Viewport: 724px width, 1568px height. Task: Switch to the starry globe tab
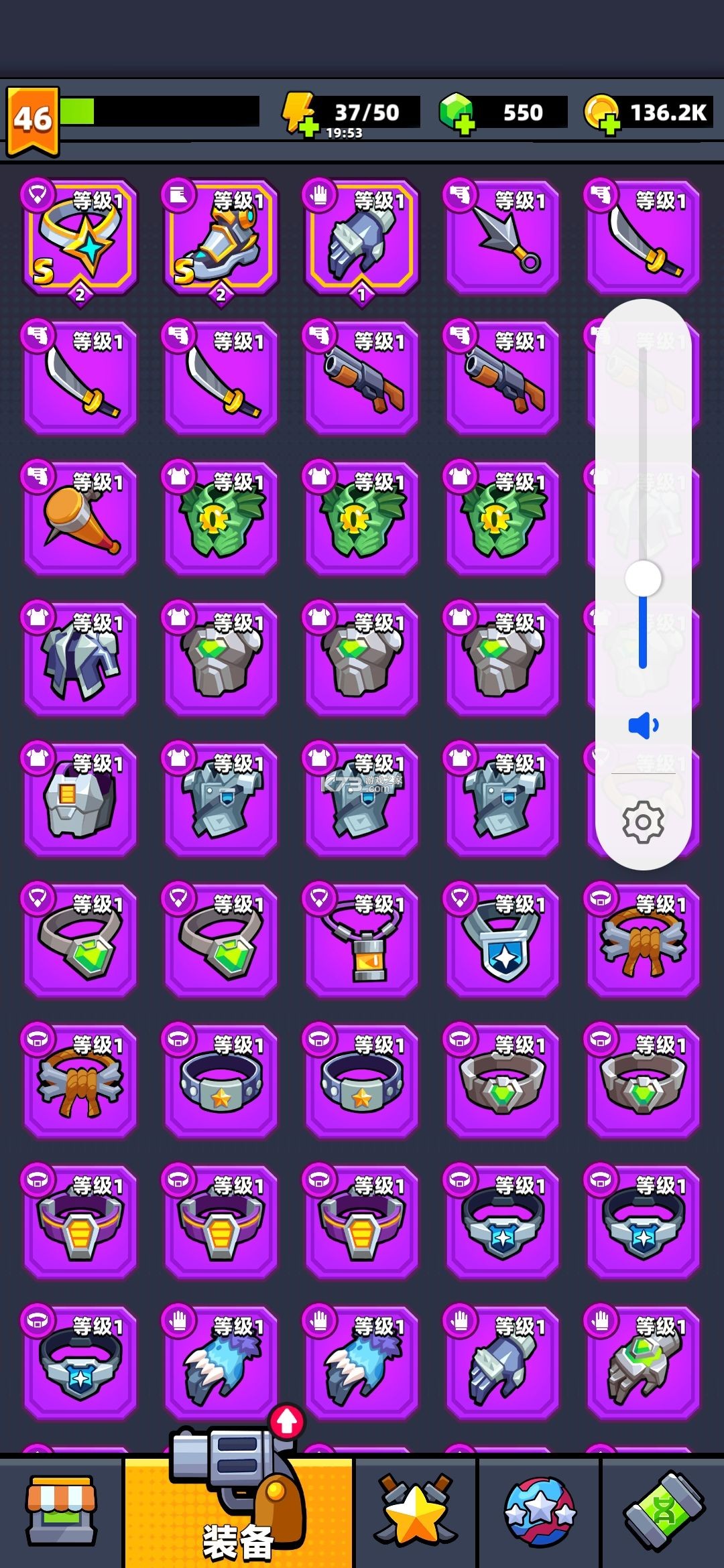pos(540,1511)
